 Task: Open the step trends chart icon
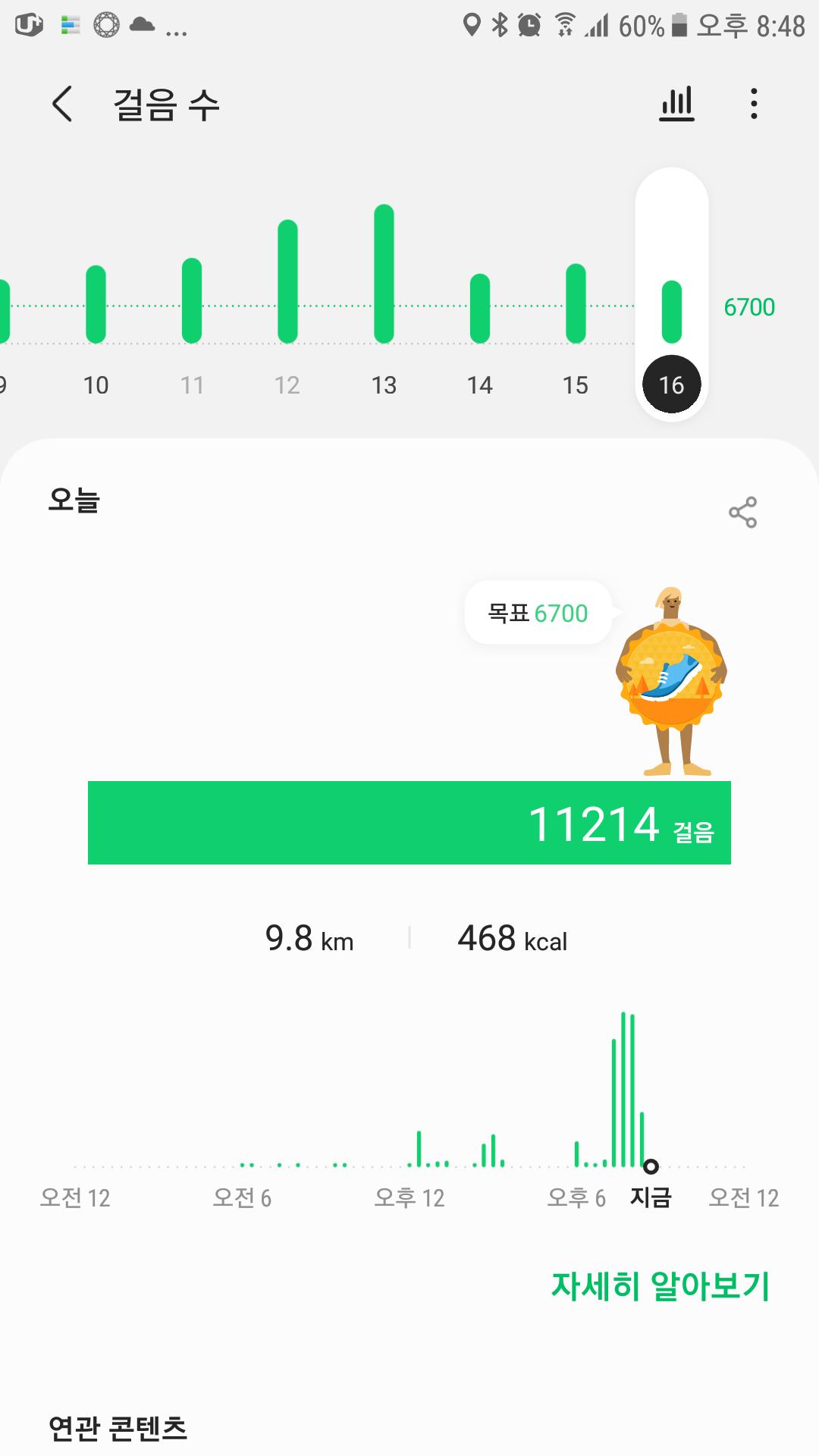[676, 104]
